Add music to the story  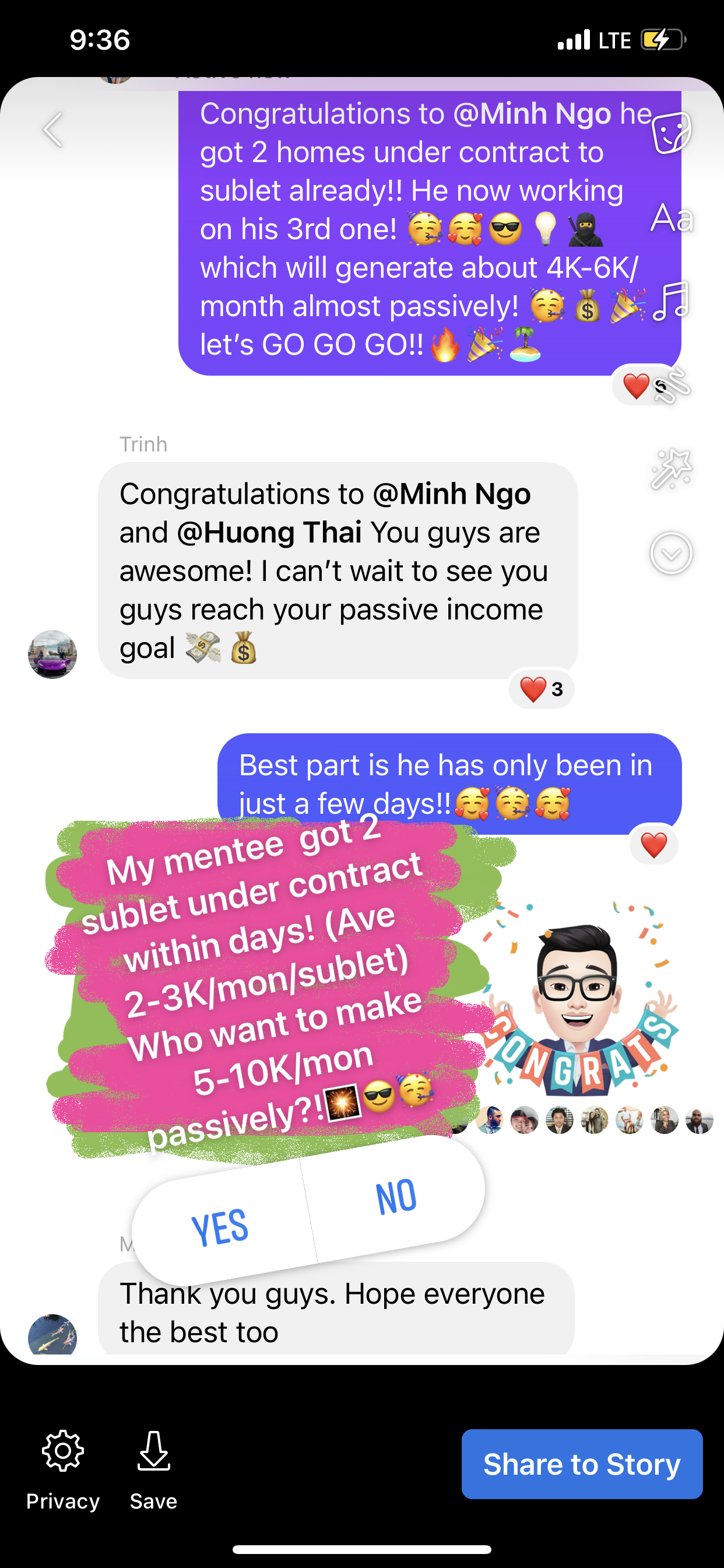671,300
